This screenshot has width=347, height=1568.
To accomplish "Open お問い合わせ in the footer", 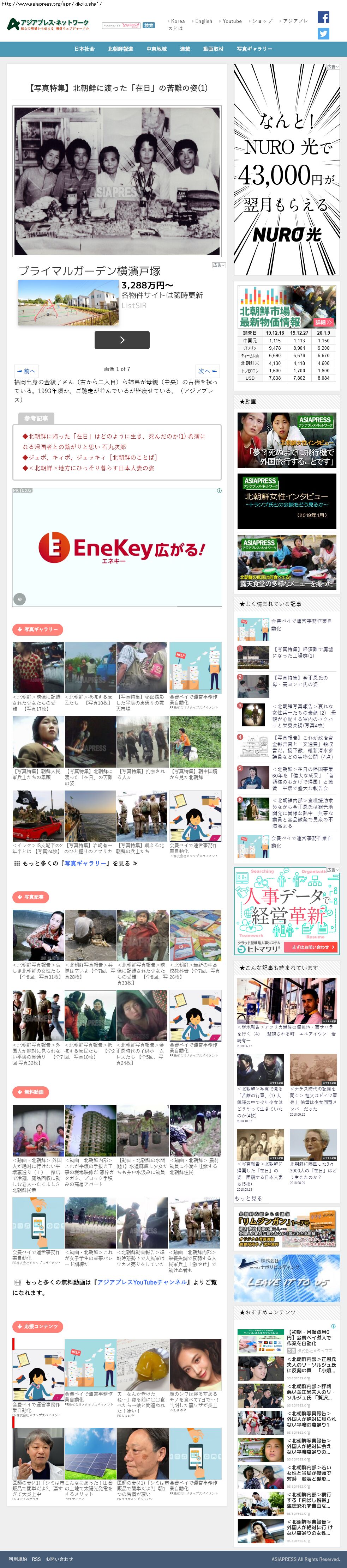I will (59, 1559).
